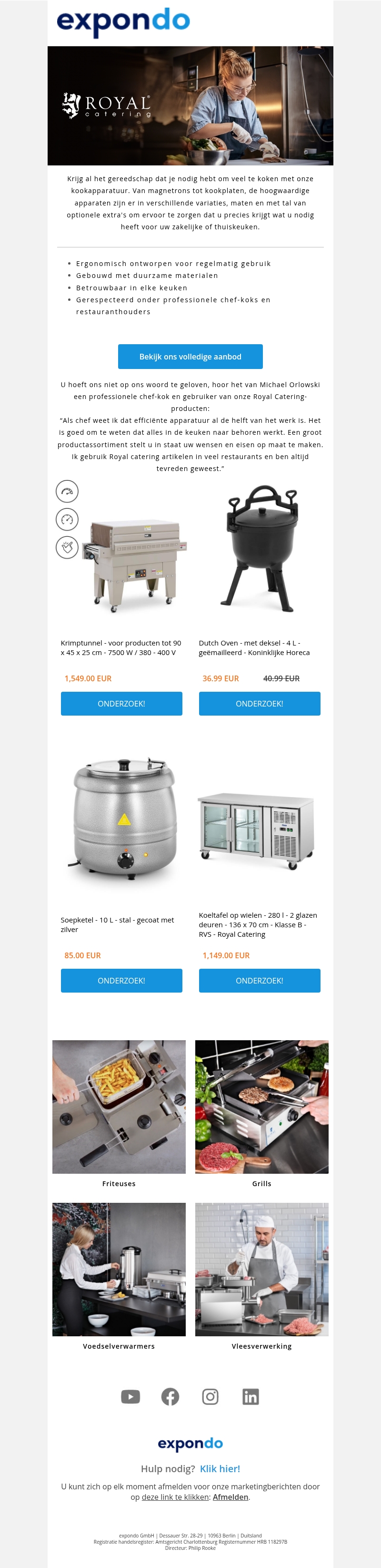The width and height of the screenshot is (381, 1568).
Task: Open ONDERZOEK! for the Krimptunnel product
Action: (x=121, y=703)
